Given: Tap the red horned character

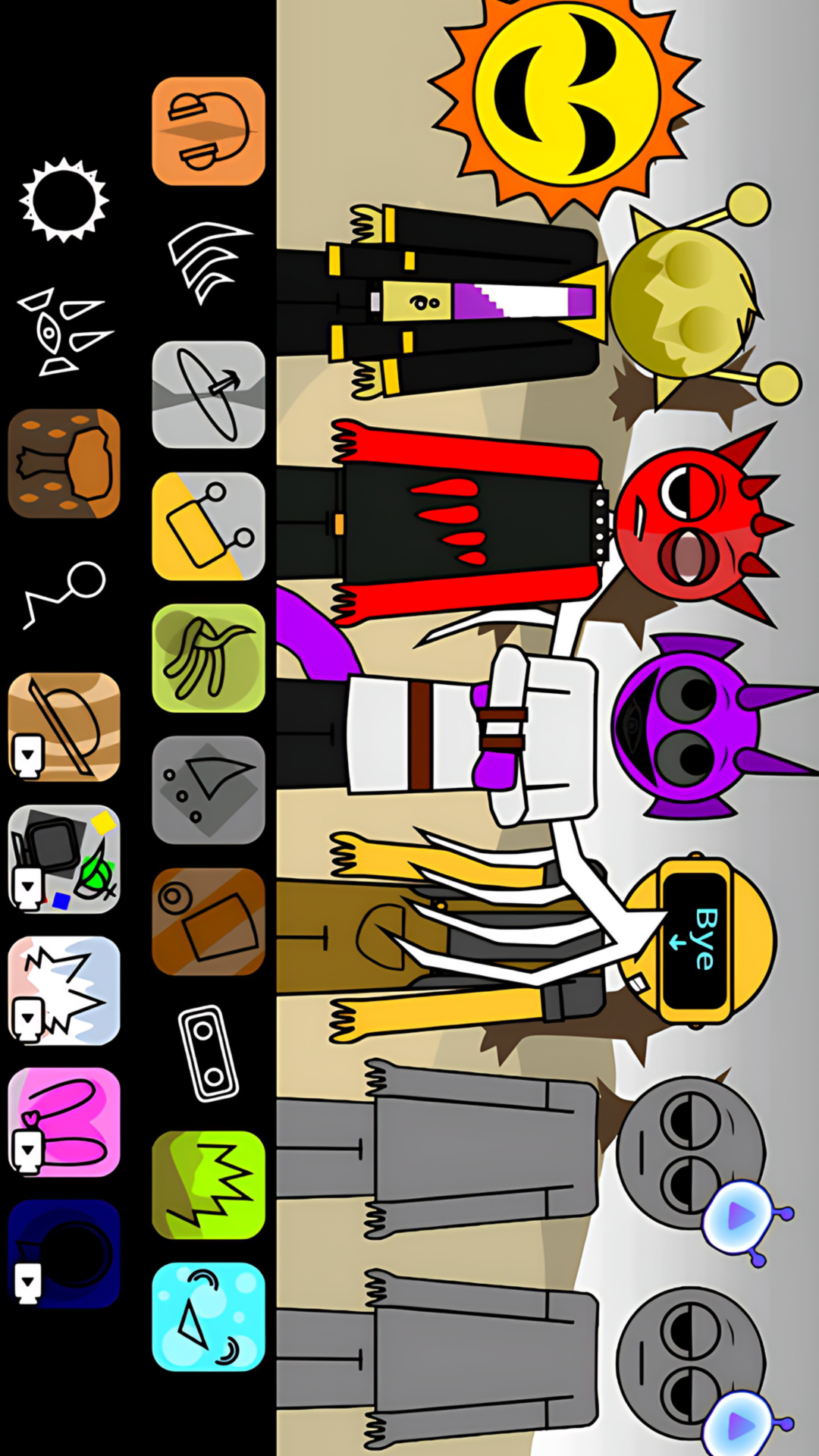Looking at the screenshot, I should (x=531, y=523).
